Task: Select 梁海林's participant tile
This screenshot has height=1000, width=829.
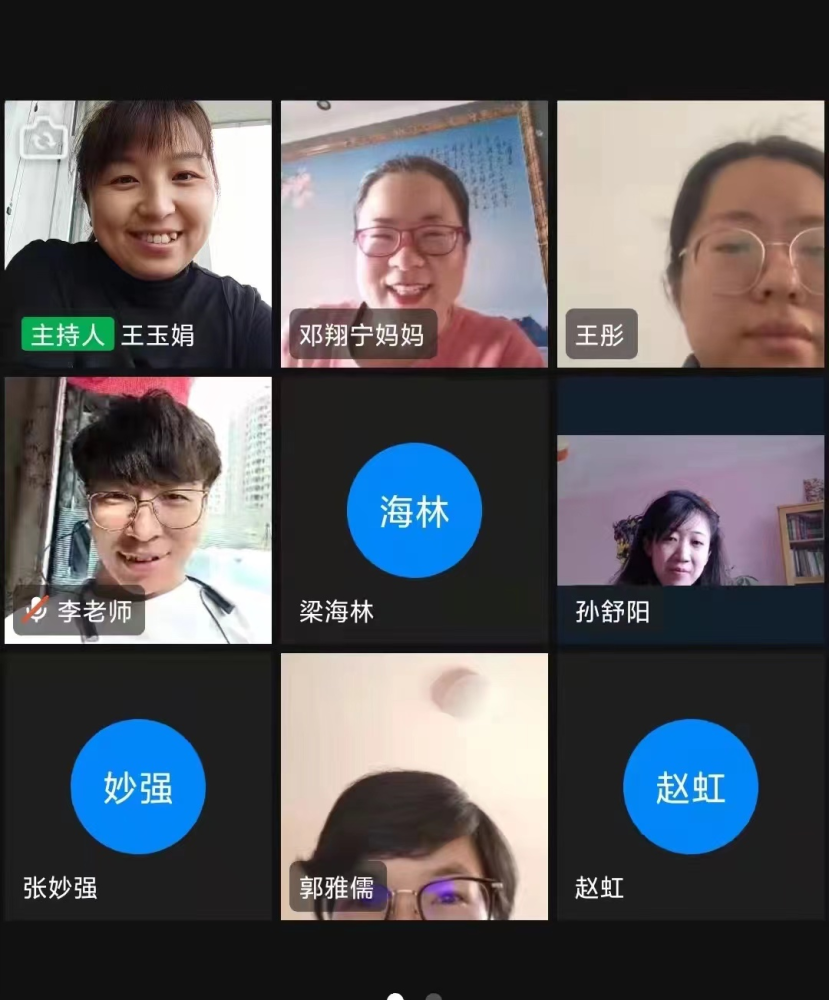Action: 414,510
